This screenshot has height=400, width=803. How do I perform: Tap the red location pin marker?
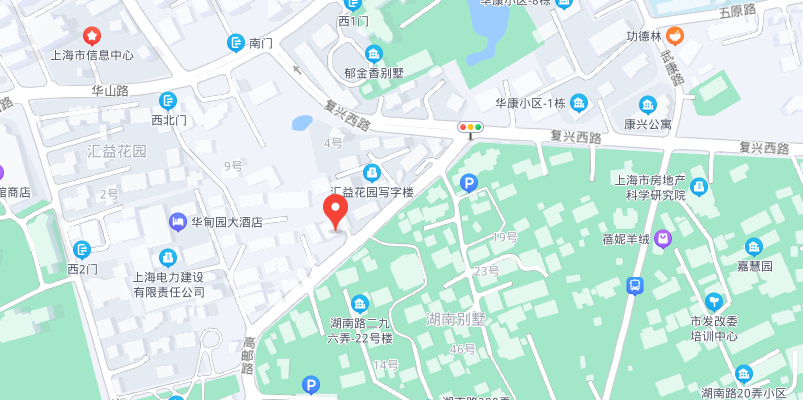335,211
